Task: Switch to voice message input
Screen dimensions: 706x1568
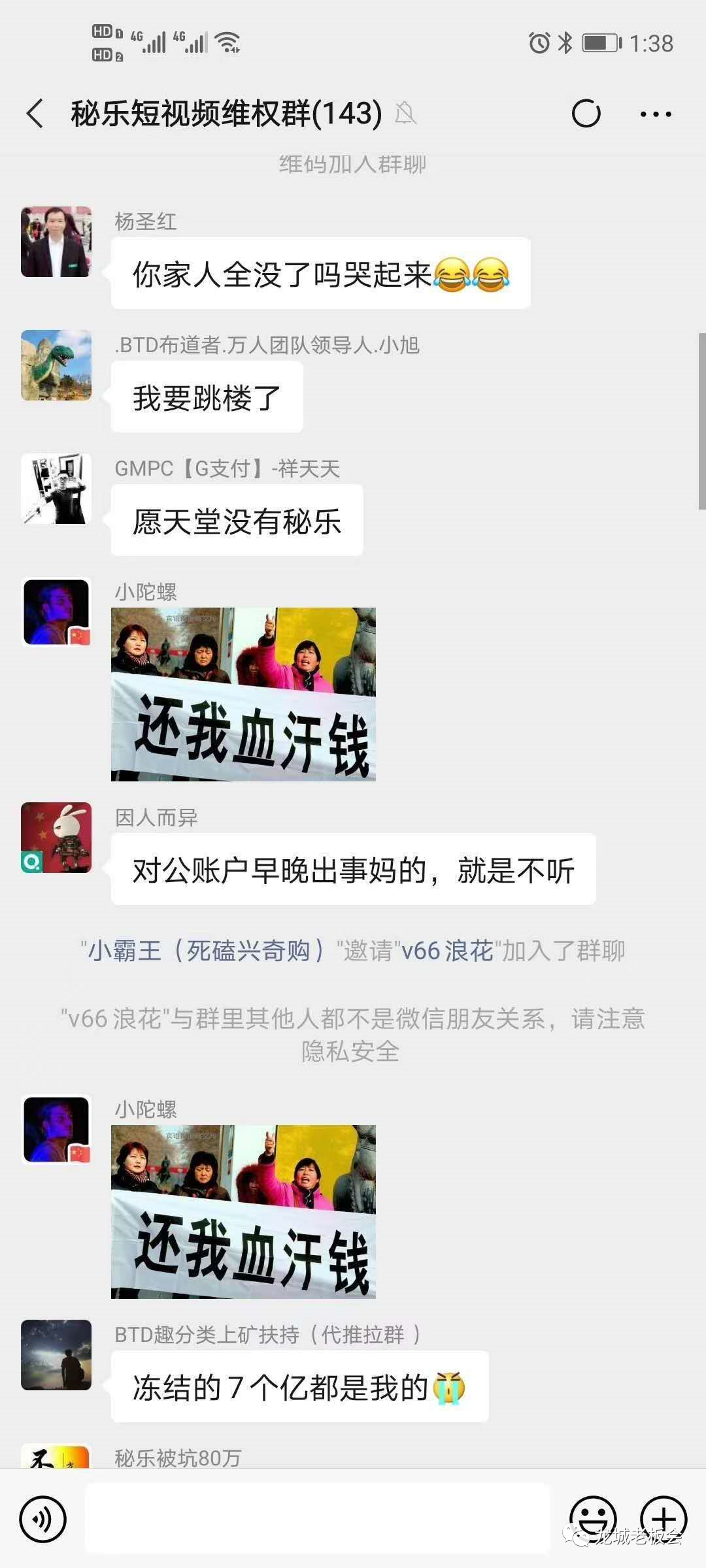Action: (x=42, y=1519)
